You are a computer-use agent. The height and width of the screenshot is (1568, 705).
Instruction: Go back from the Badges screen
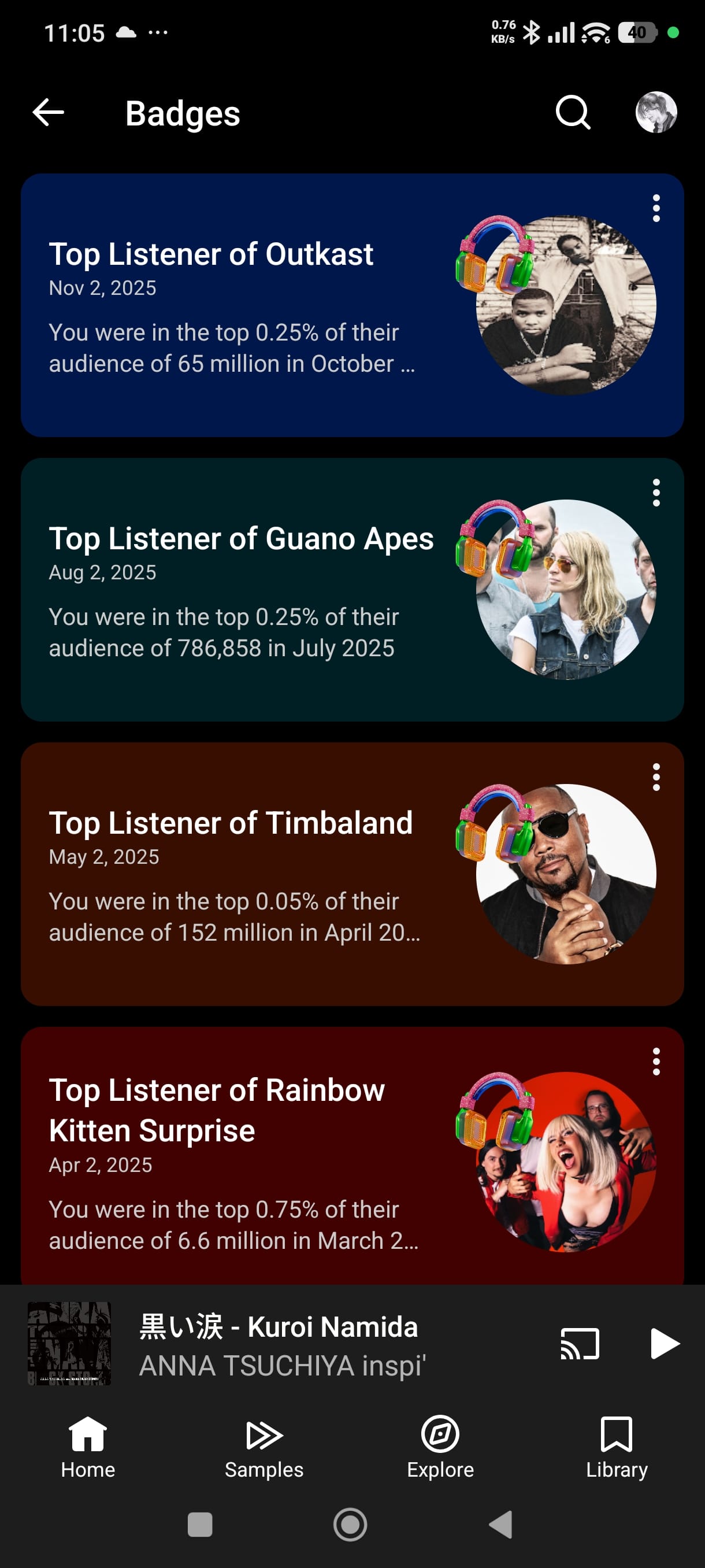coord(49,113)
